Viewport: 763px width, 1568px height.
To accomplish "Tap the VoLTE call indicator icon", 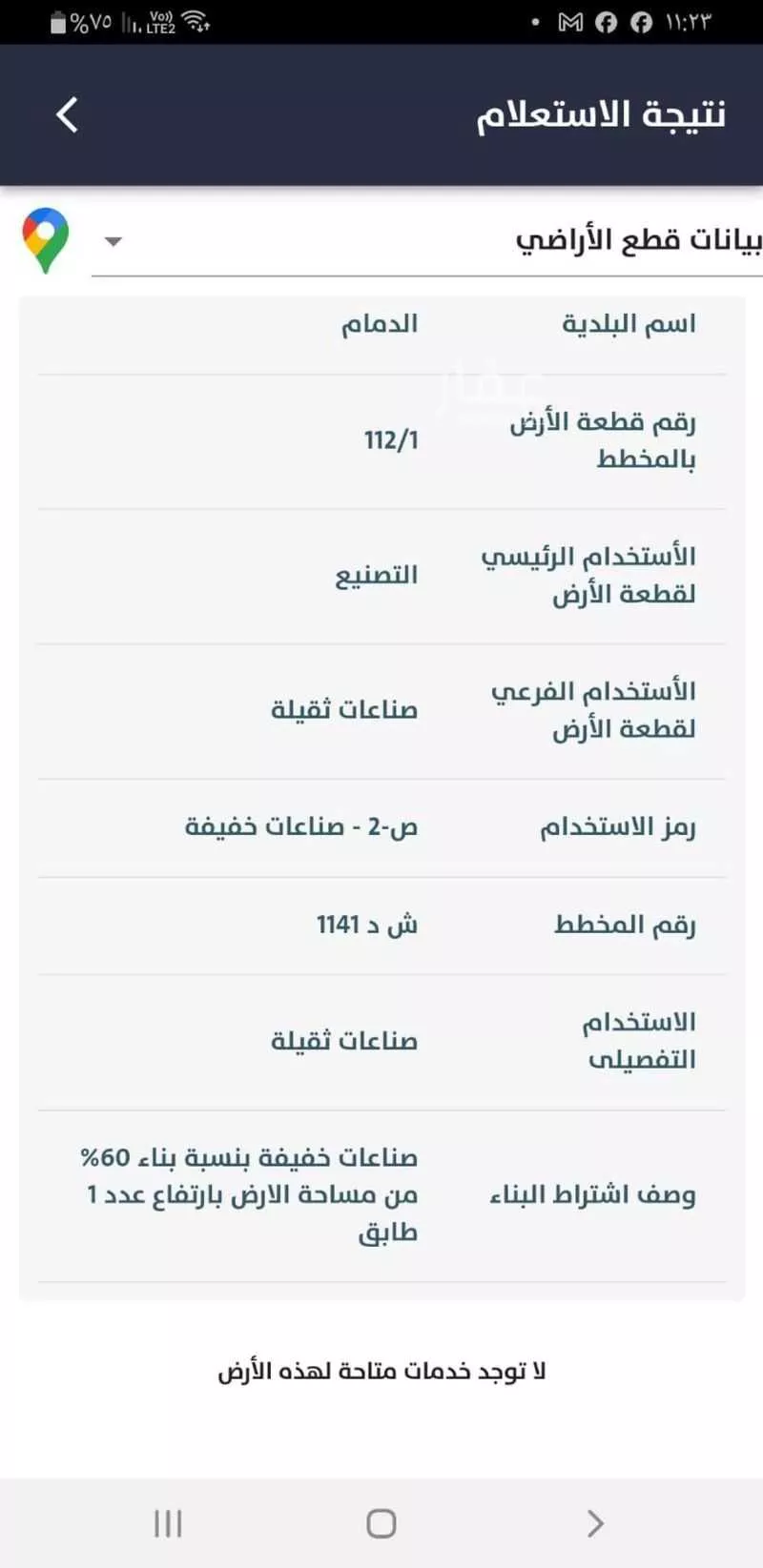I will 157,17.
